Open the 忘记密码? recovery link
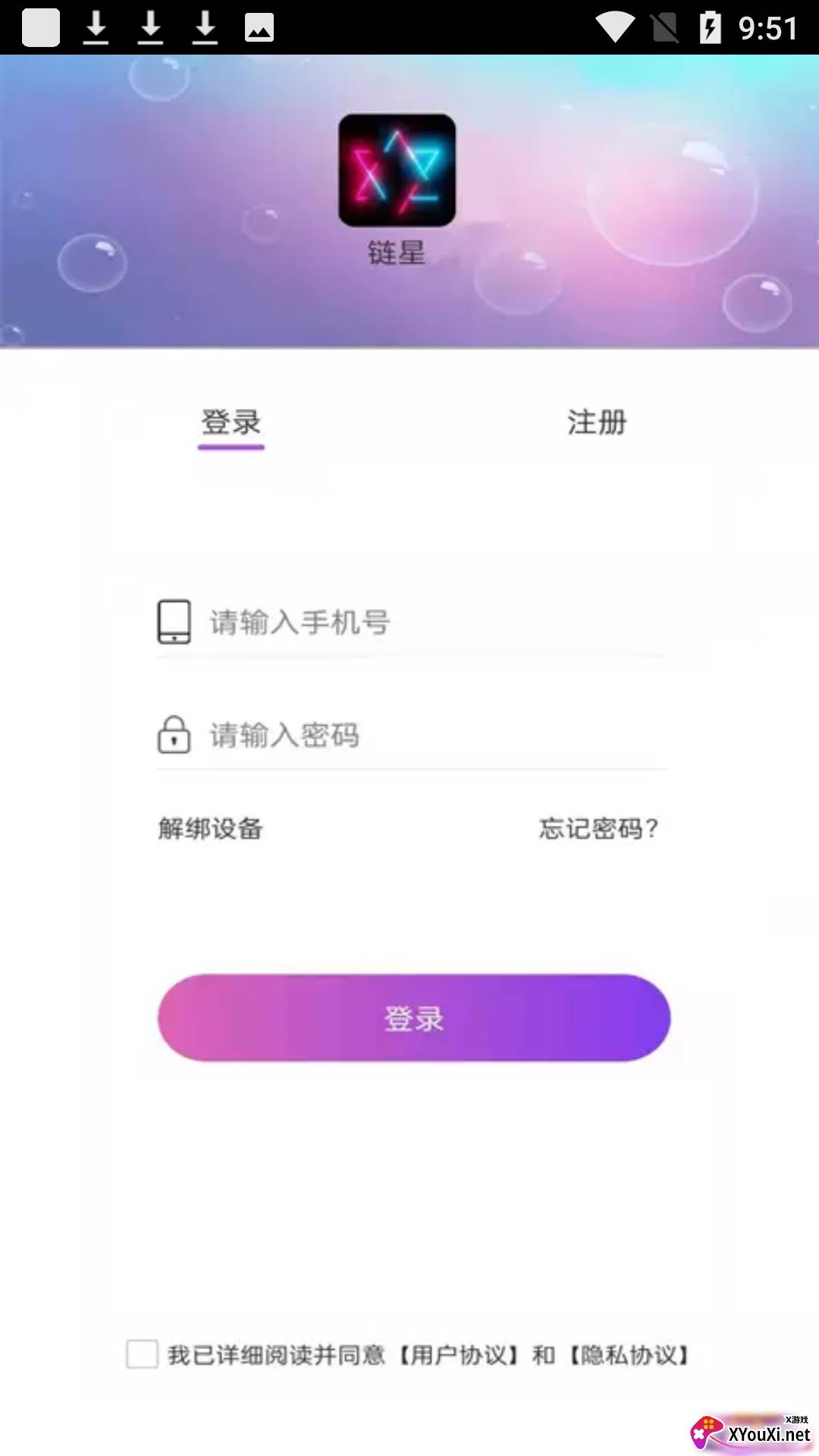Screen dimensions: 819x1456 [598, 828]
